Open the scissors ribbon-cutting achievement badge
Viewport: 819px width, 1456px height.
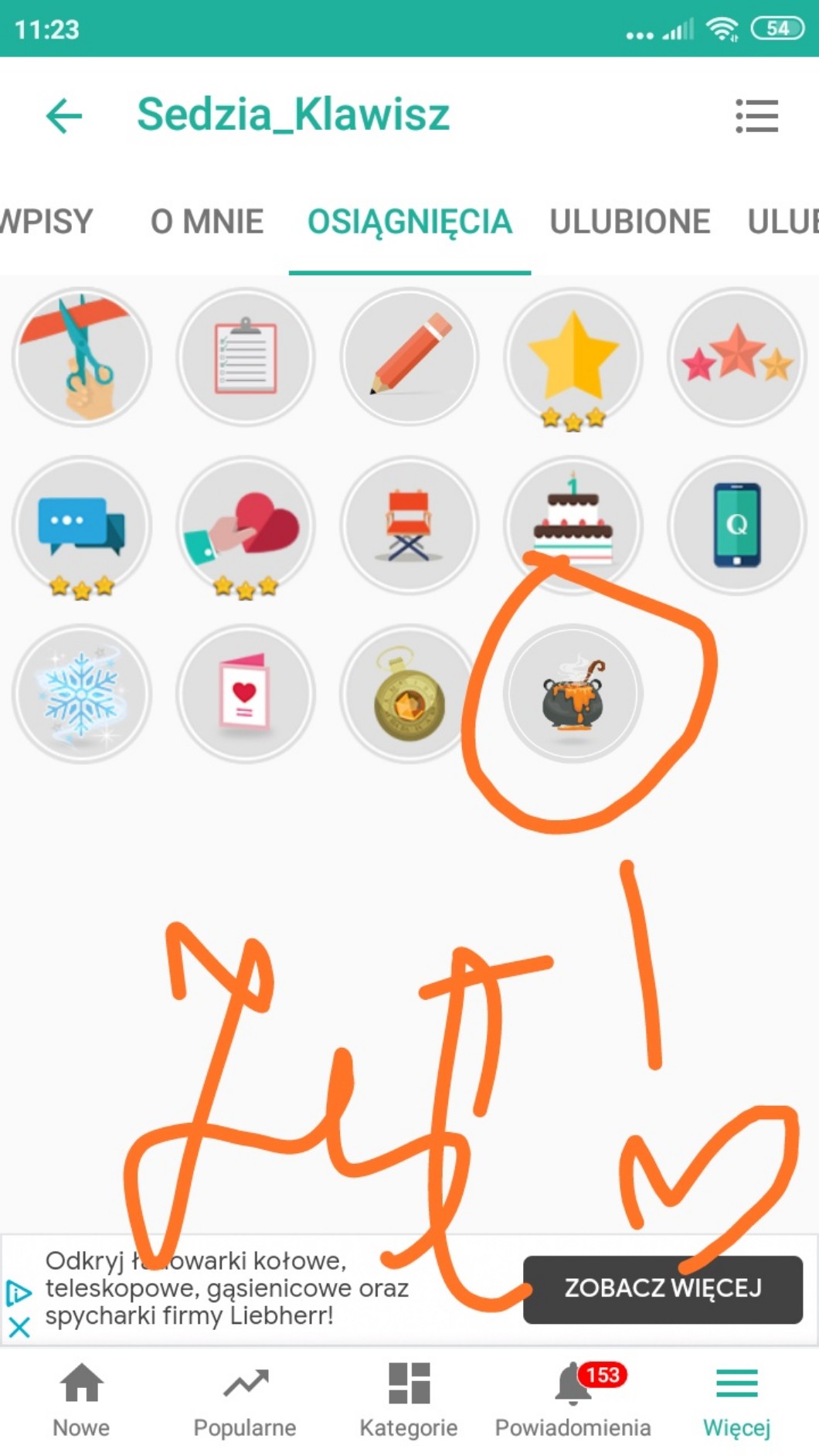point(82,357)
